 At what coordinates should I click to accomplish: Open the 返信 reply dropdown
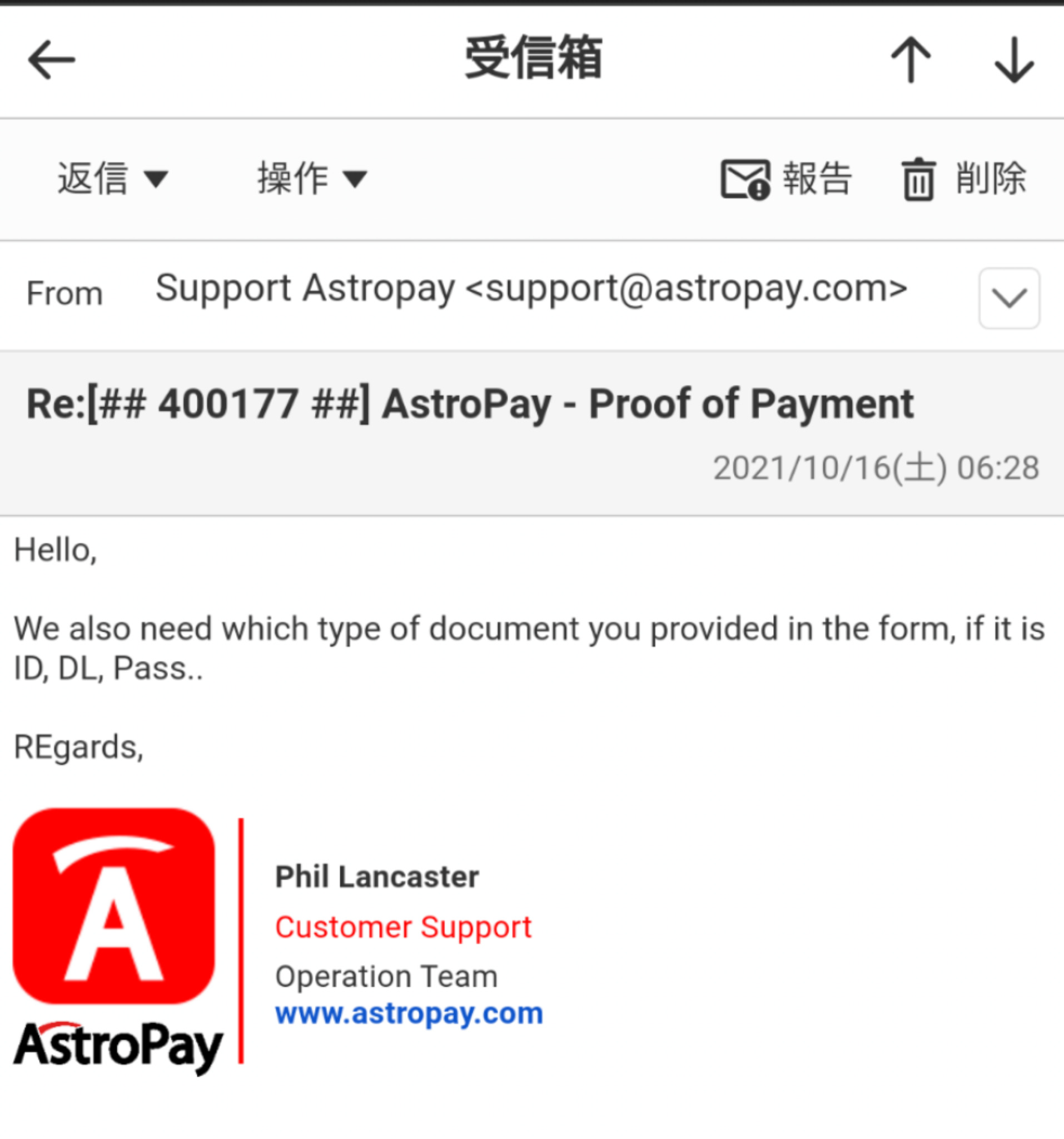click(x=112, y=179)
